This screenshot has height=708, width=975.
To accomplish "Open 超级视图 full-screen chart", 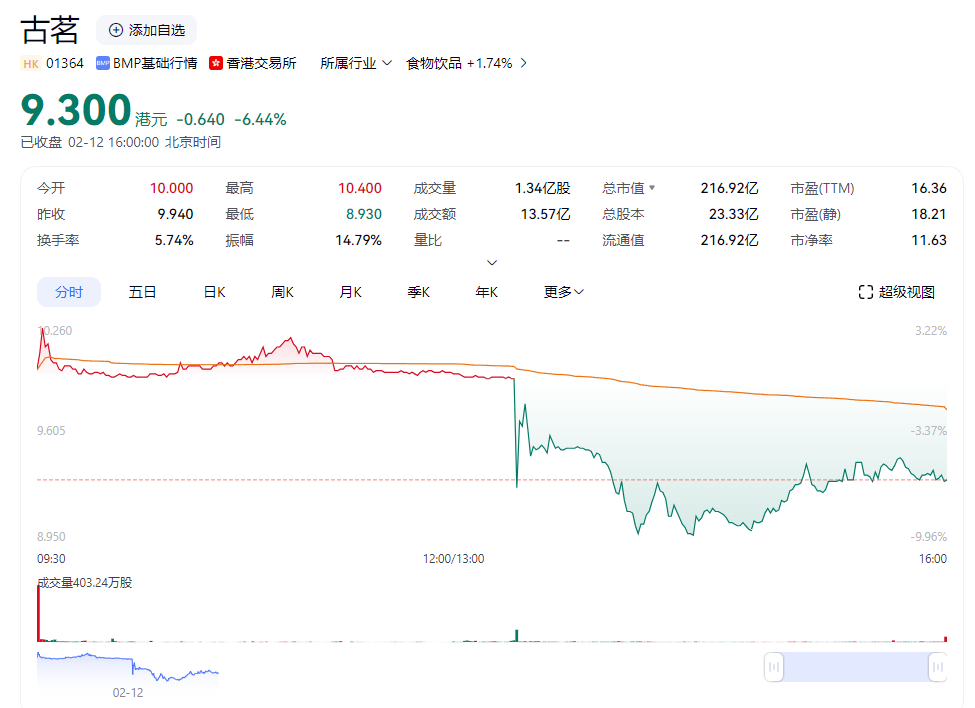I will coord(897,292).
